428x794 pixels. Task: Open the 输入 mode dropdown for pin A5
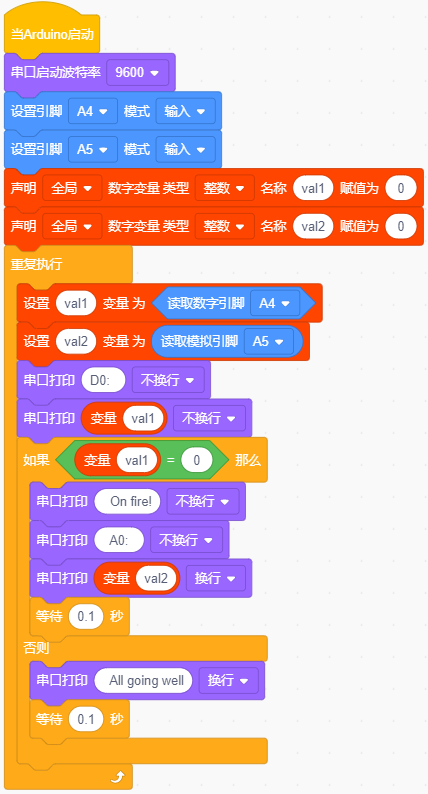185,149
